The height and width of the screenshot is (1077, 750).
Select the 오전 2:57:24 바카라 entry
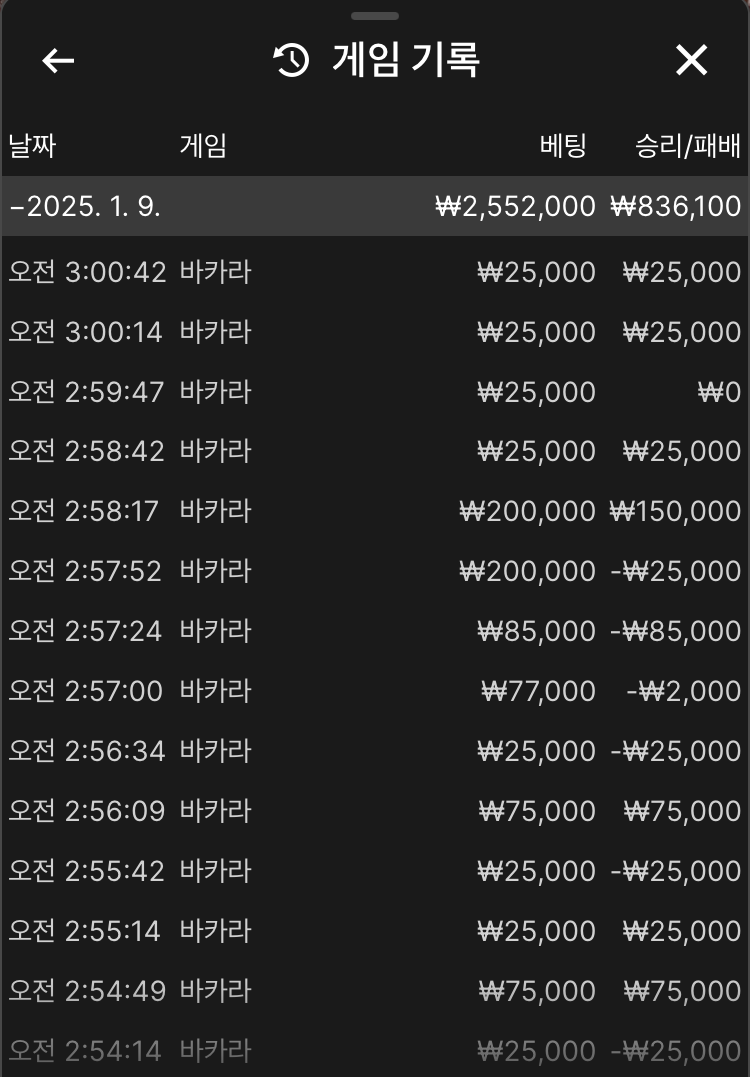(x=375, y=632)
